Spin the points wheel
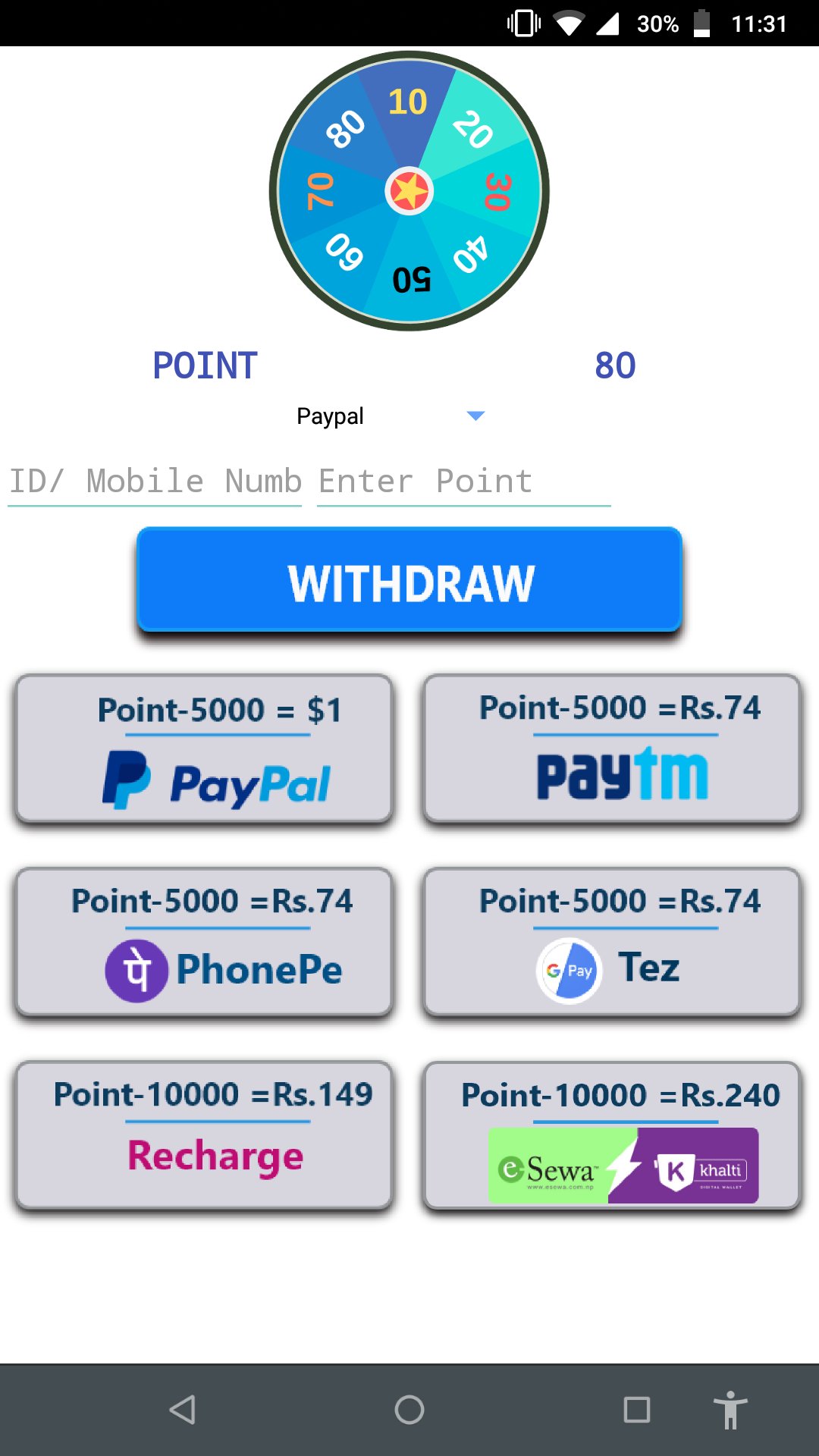Screen dimensions: 819x1456 click(409, 190)
